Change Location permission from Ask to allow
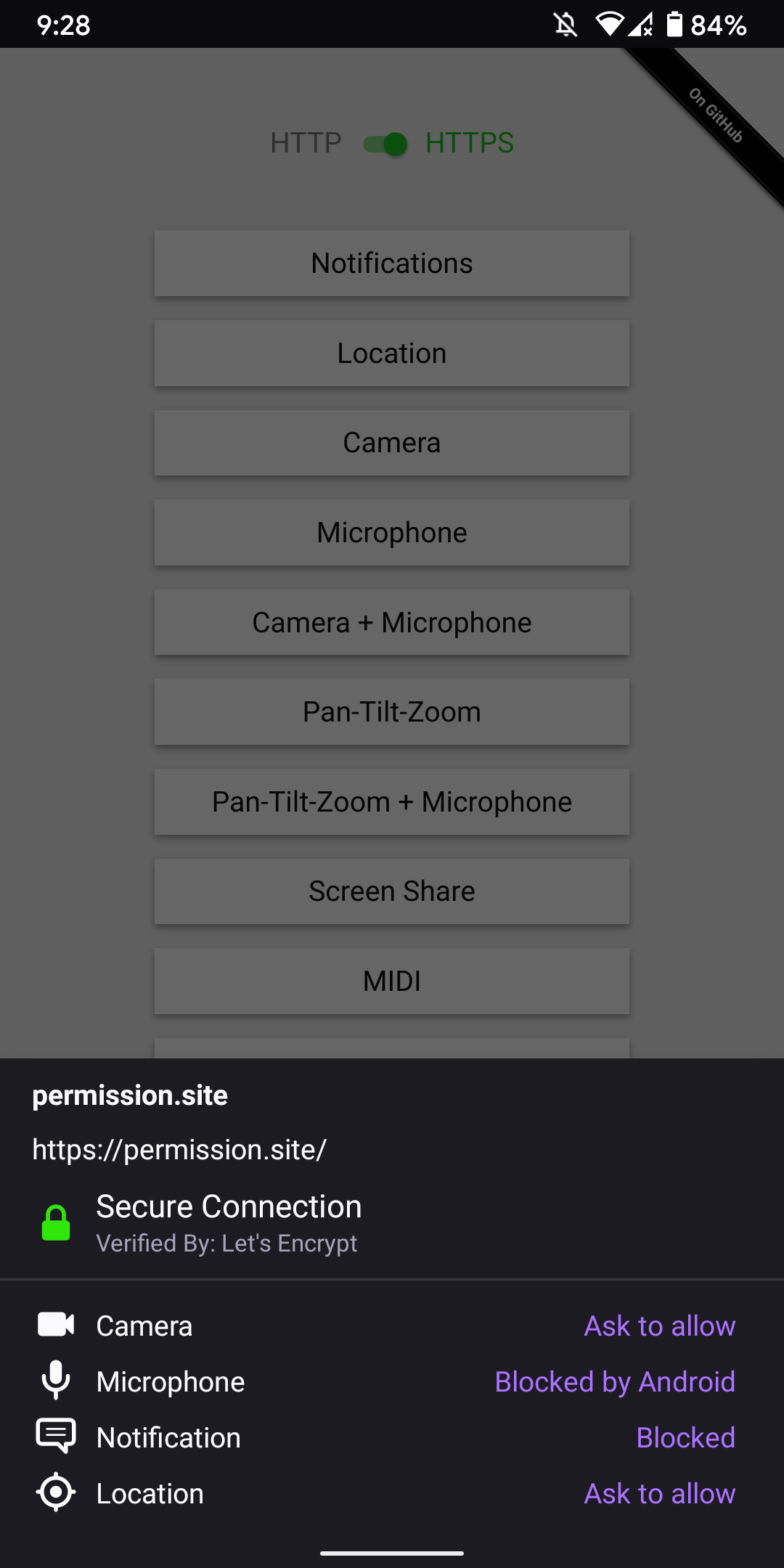The image size is (784, 1568). 659,1494
